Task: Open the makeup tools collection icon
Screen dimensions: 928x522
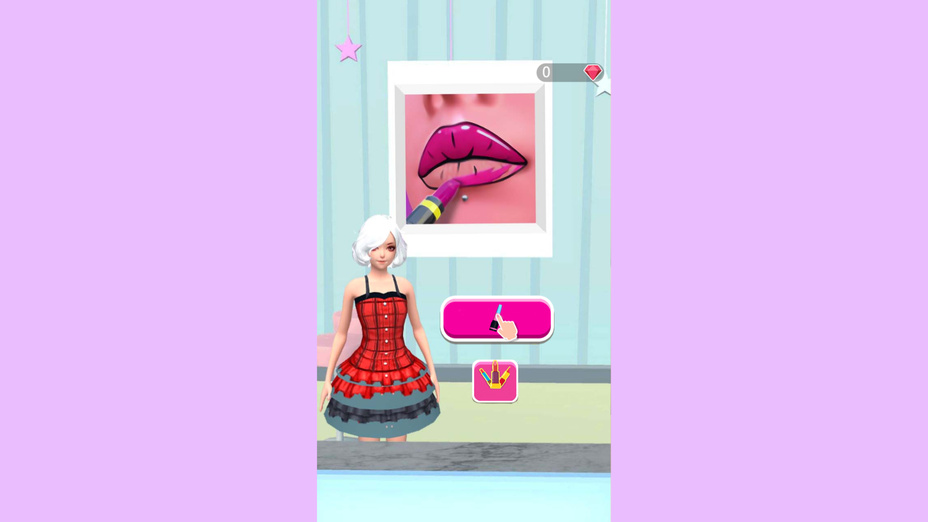Action: 495,381
